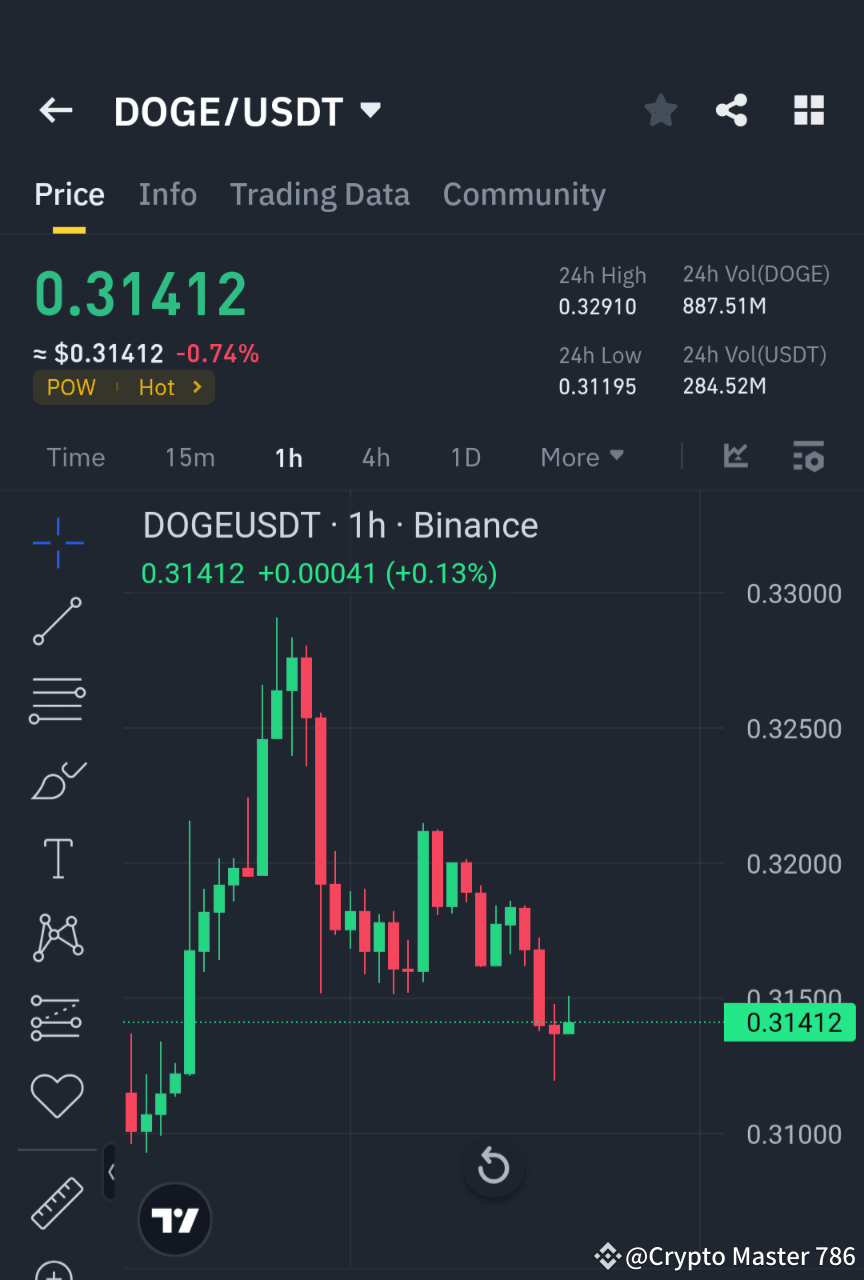Screen dimensions: 864x1280
Task: Select the horizontal lines tool
Action: (57, 699)
